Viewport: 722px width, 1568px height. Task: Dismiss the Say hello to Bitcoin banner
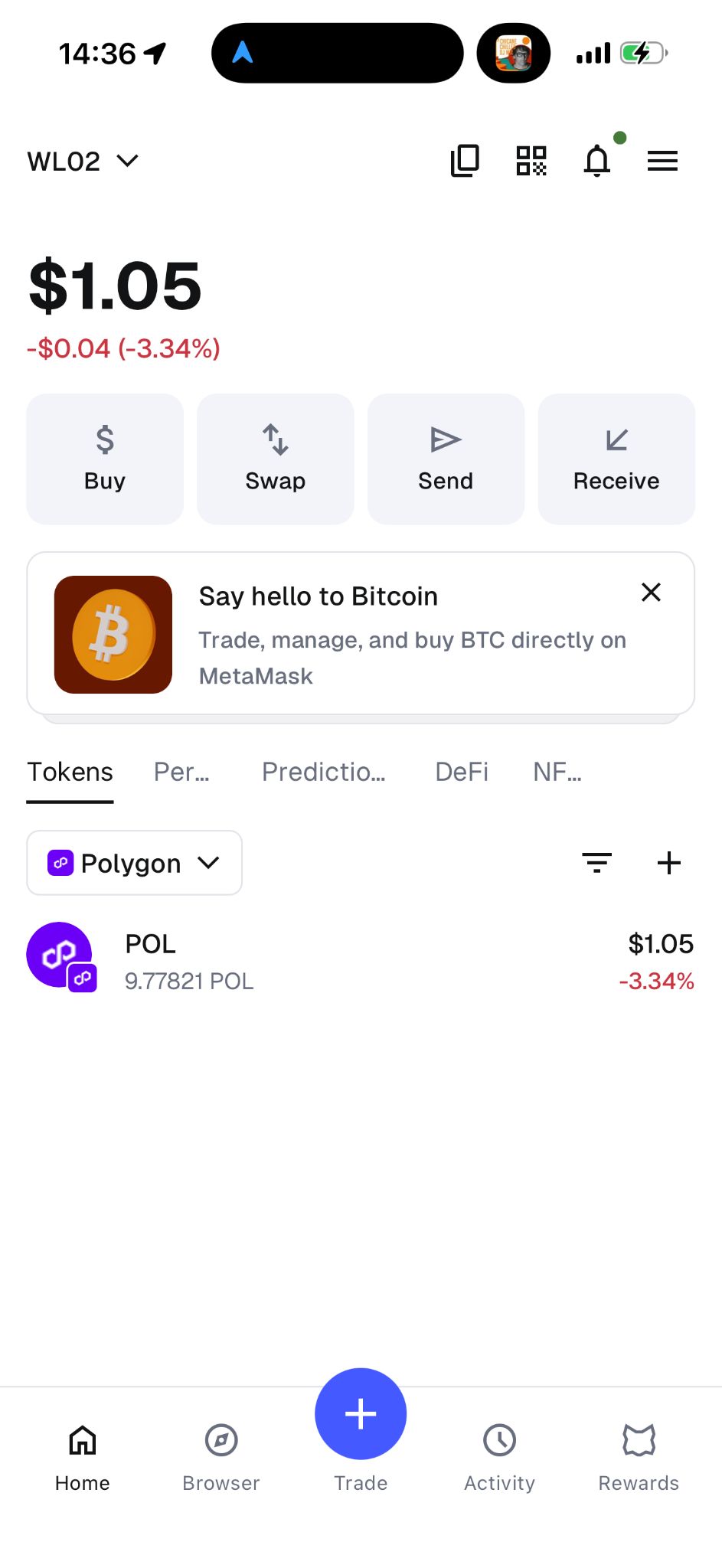pyautogui.click(x=651, y=592)
